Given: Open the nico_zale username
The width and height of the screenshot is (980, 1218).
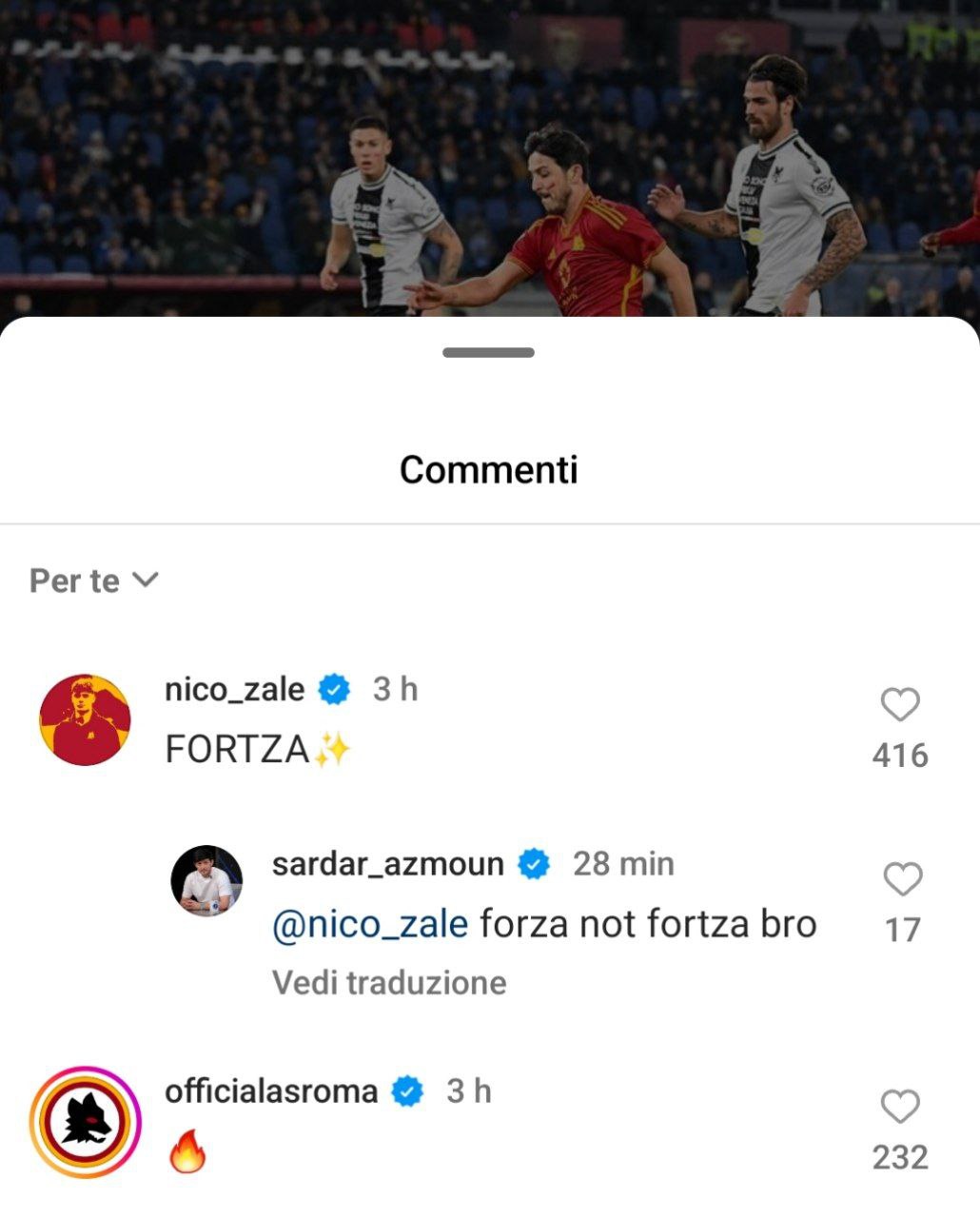Looking at the screenshot, I should [234, 689].
